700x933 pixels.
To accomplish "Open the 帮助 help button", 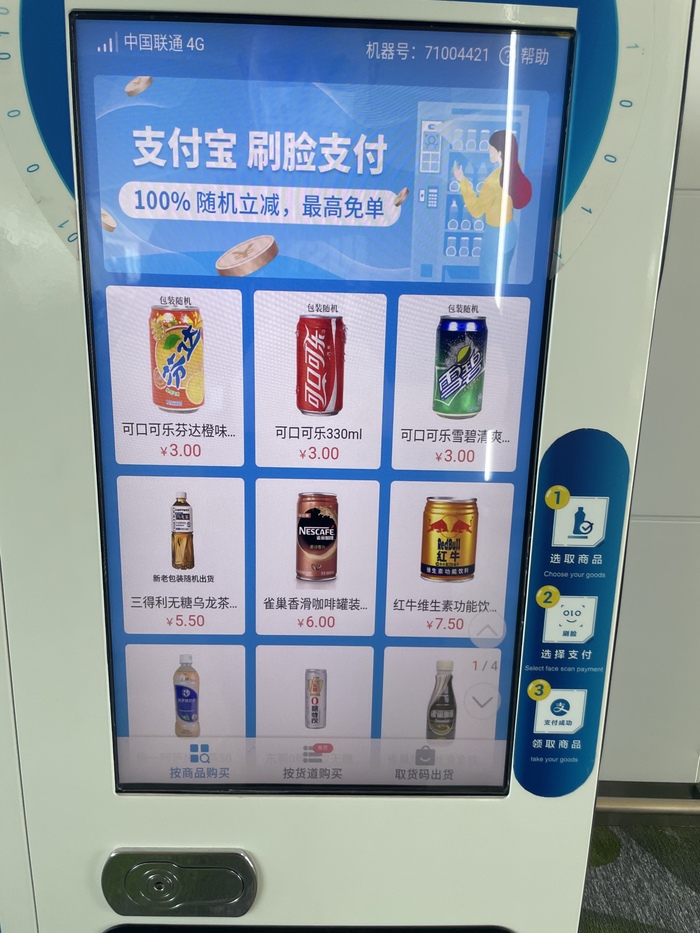I will click(x=525, y=56).
